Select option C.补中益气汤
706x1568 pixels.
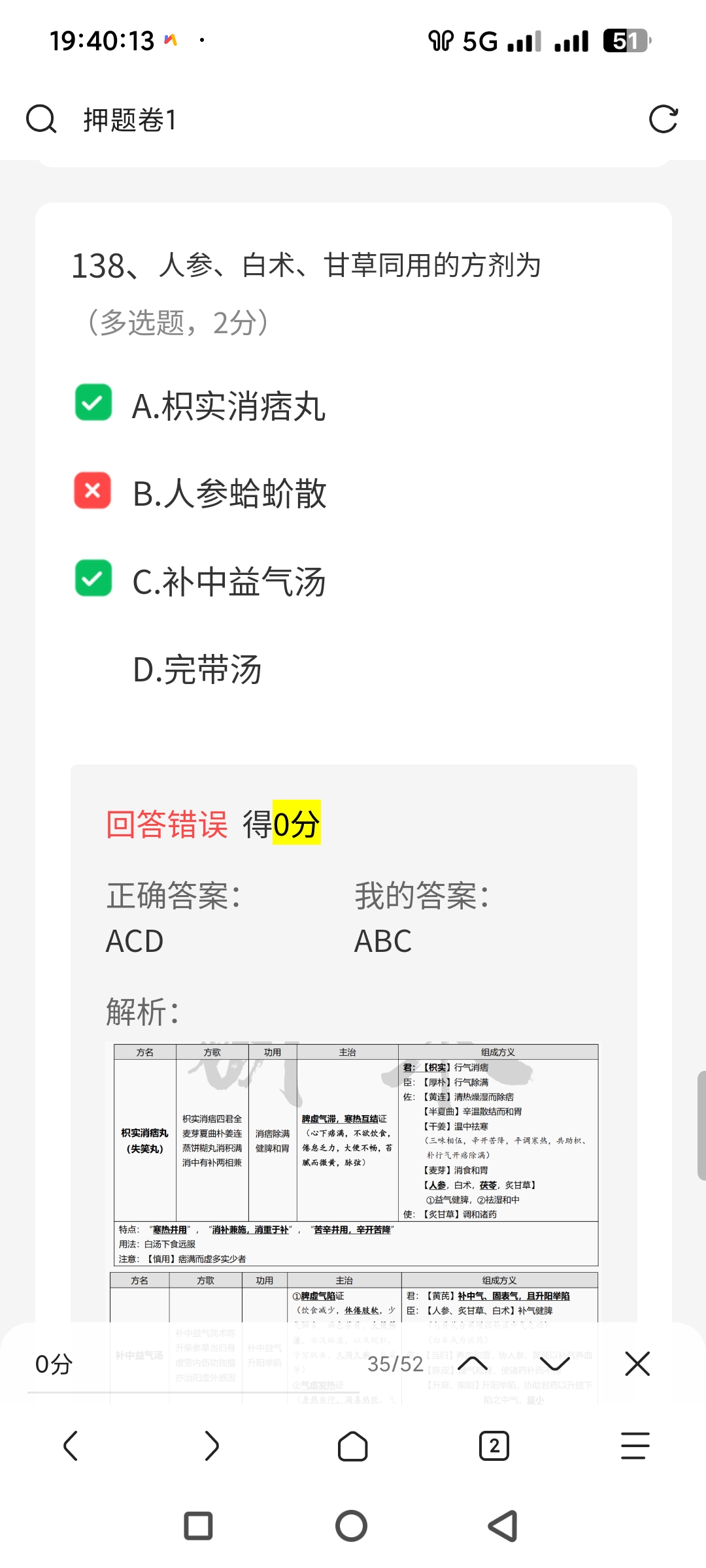click(x=229, y=581)
